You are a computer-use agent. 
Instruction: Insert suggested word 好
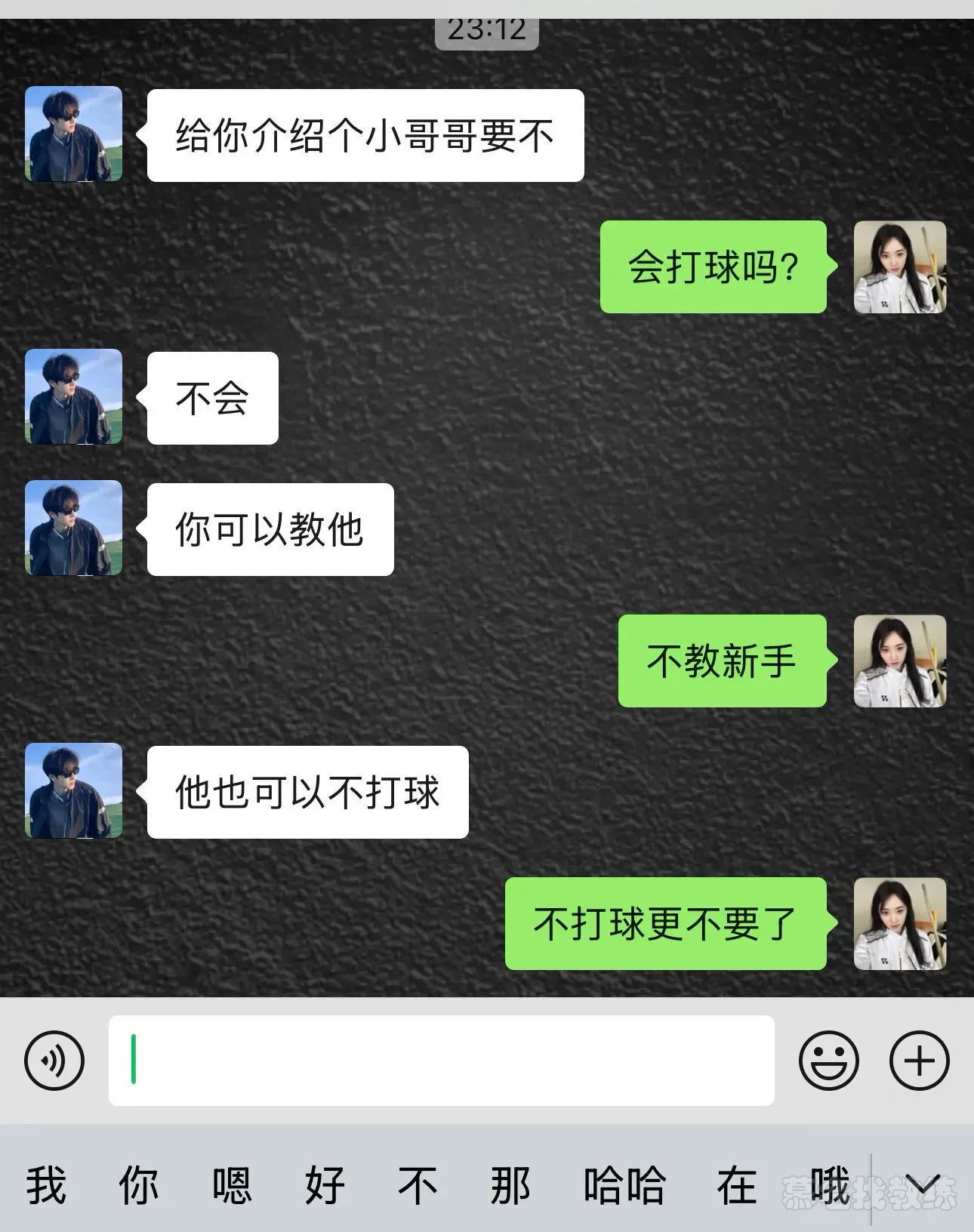pos(325,1185)
